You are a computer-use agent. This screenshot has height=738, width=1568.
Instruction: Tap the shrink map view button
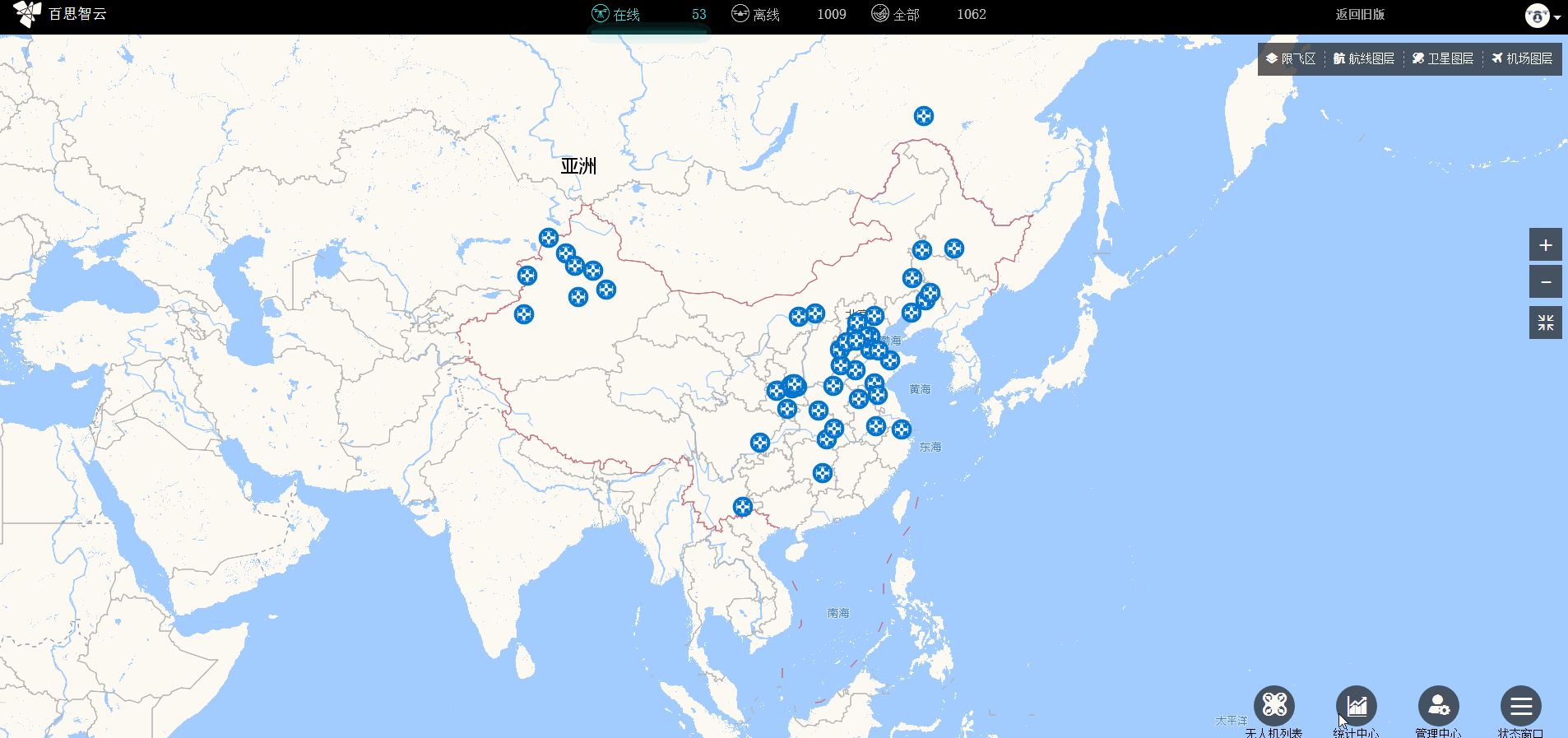click(1545, 323)
